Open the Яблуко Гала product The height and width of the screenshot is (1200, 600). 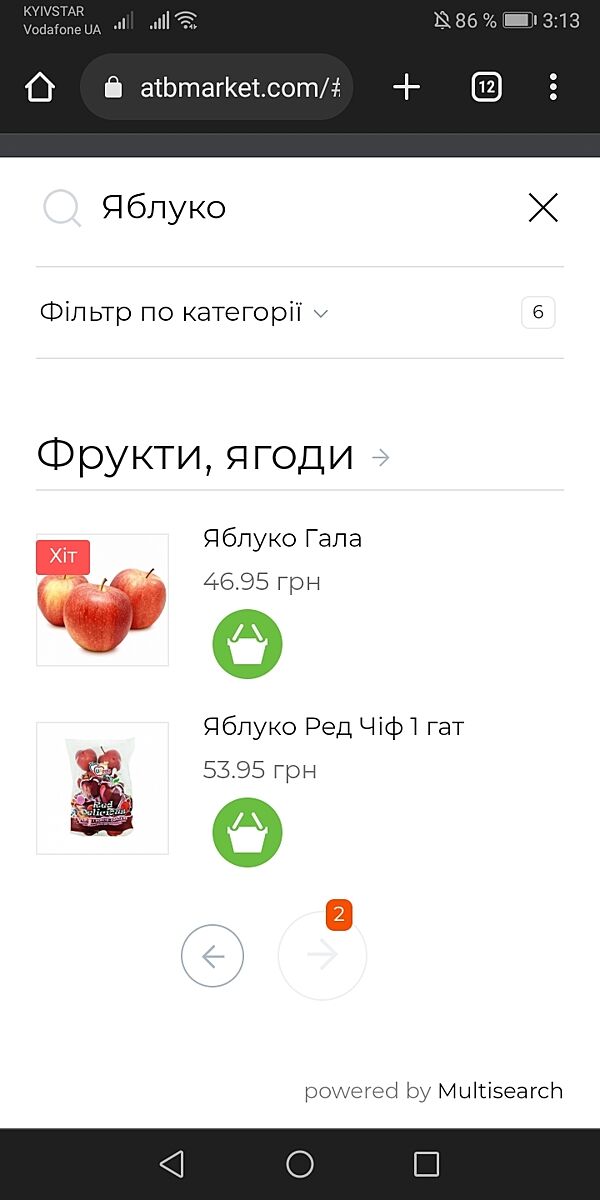(282, 539)
